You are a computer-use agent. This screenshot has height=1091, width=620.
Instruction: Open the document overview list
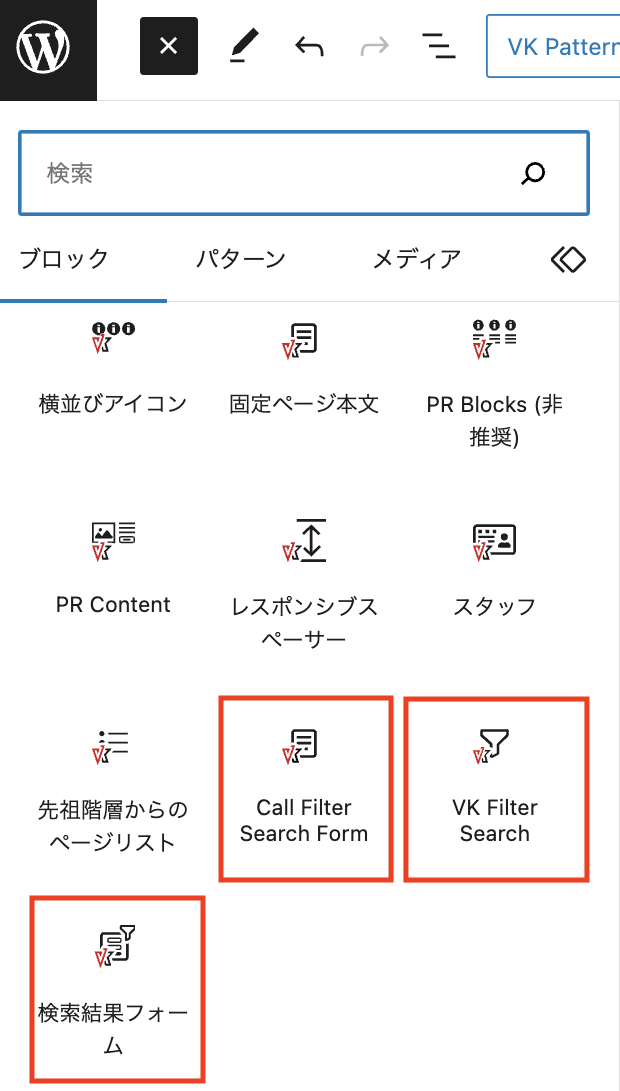438,47
